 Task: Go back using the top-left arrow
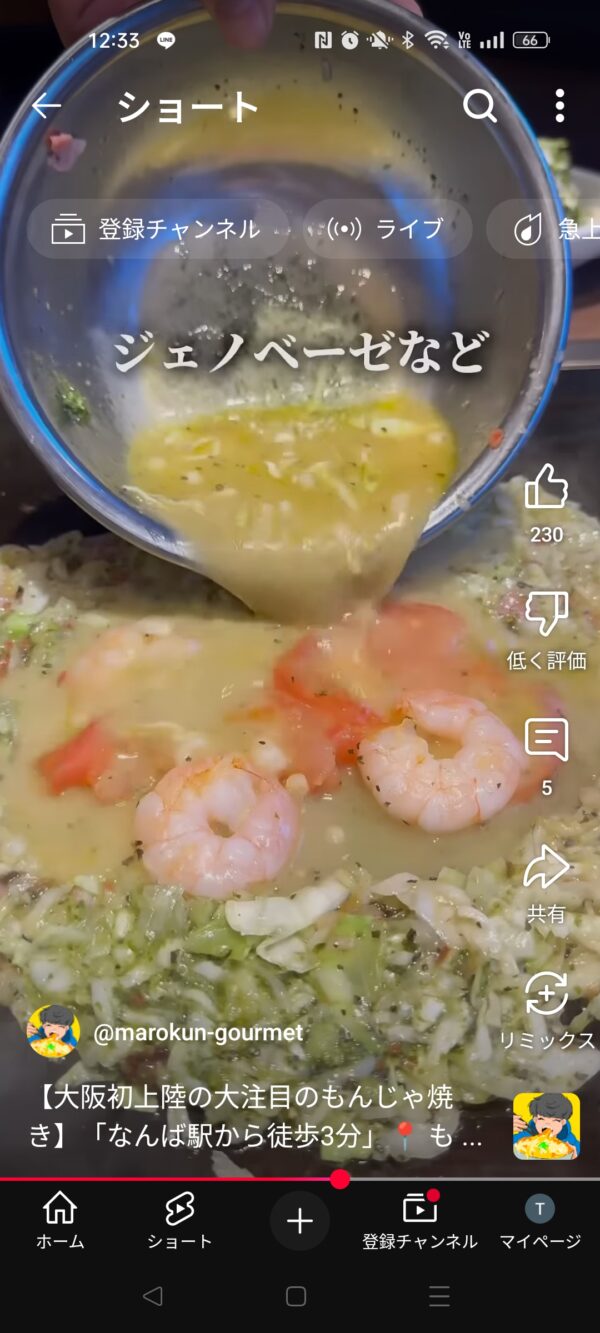47,106
